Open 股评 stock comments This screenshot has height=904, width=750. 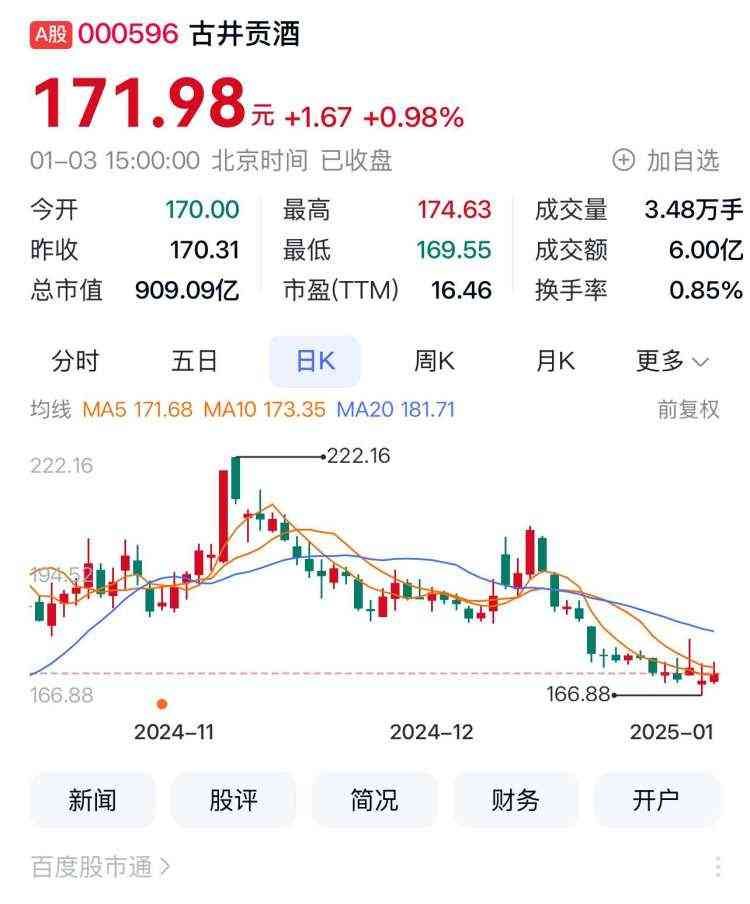[x=233, y=800]
